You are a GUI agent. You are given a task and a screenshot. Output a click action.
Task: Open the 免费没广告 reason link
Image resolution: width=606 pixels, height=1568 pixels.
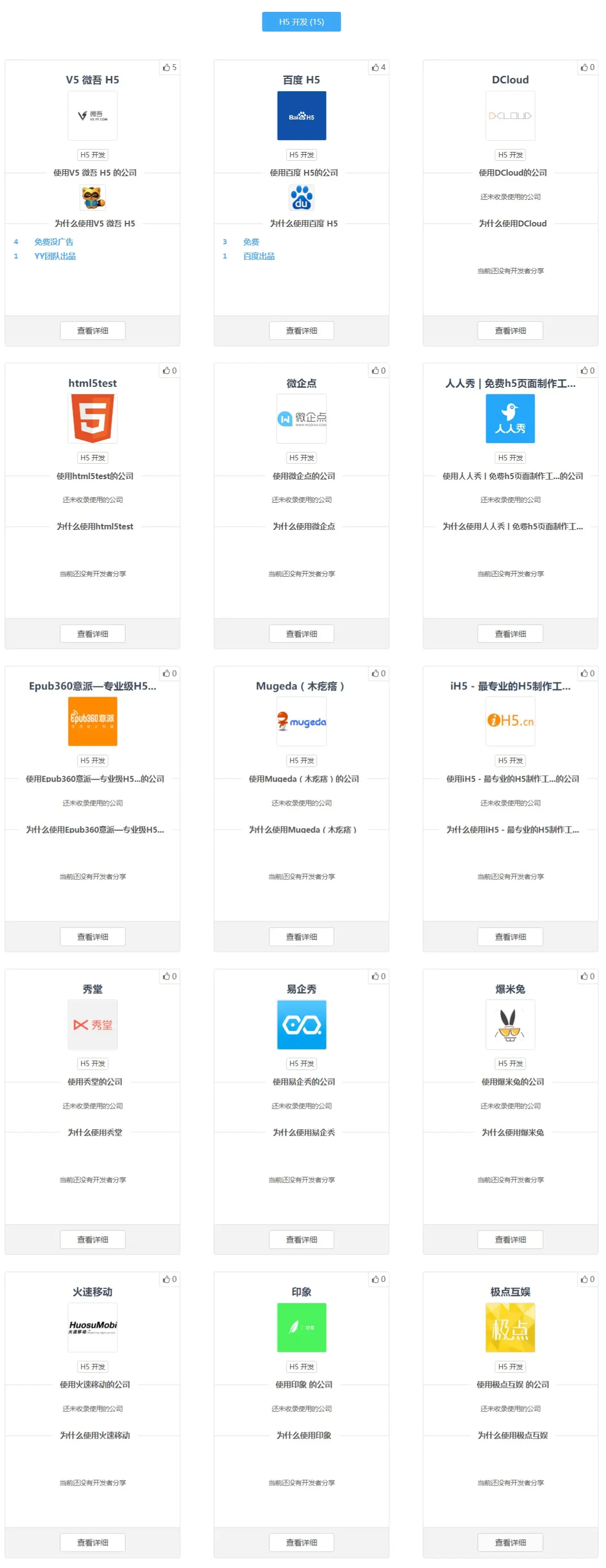click(54, 242)
